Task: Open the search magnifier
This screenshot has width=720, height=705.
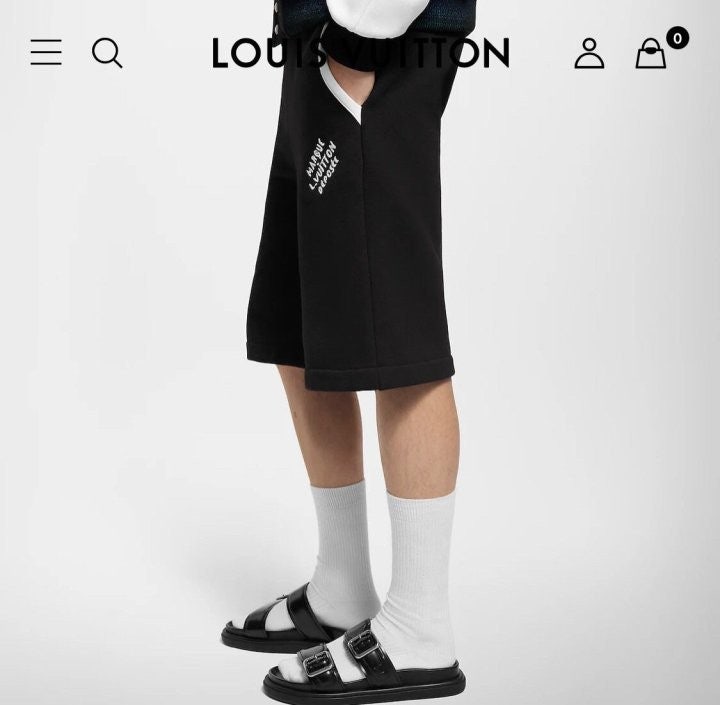Action: point(107,52)
